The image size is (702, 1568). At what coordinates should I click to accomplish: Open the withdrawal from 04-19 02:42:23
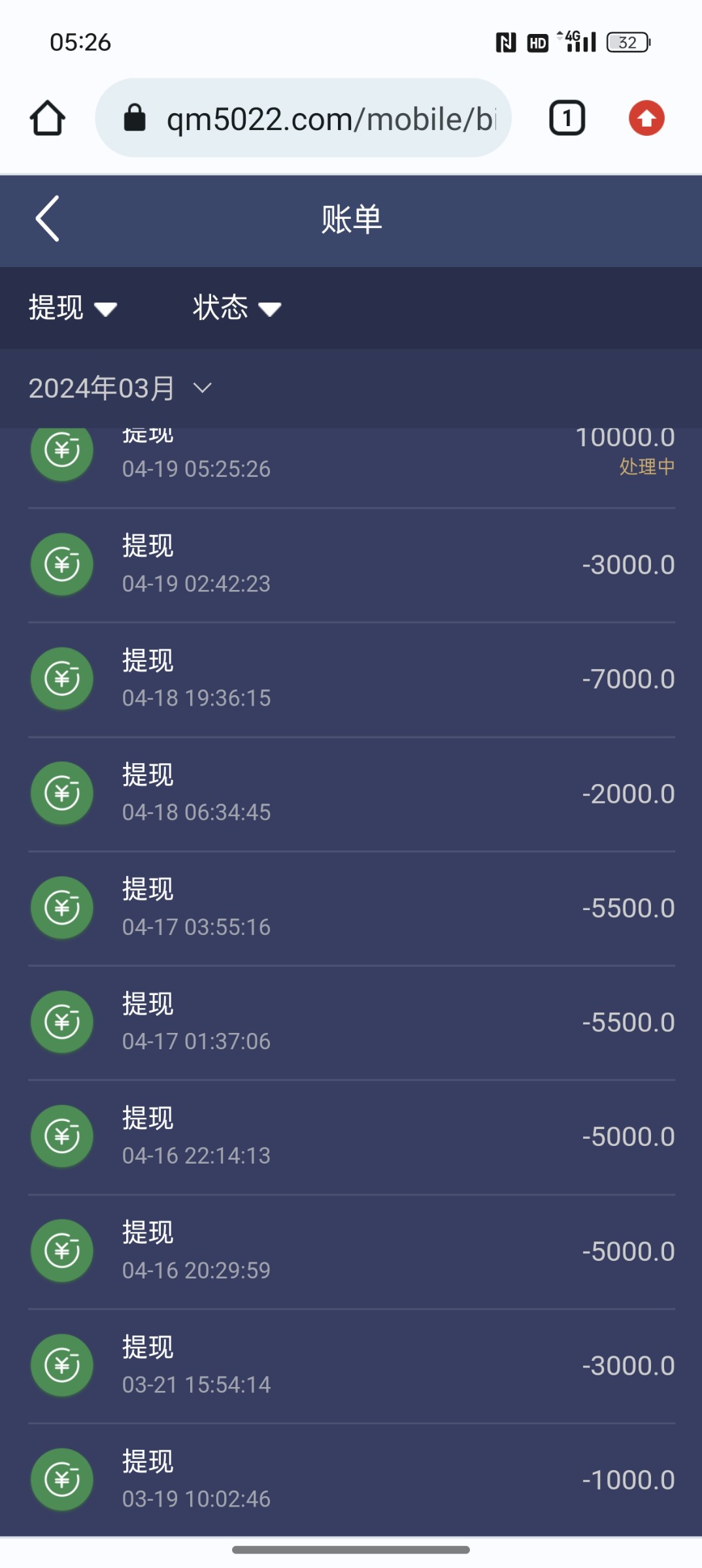click(352, 565)
